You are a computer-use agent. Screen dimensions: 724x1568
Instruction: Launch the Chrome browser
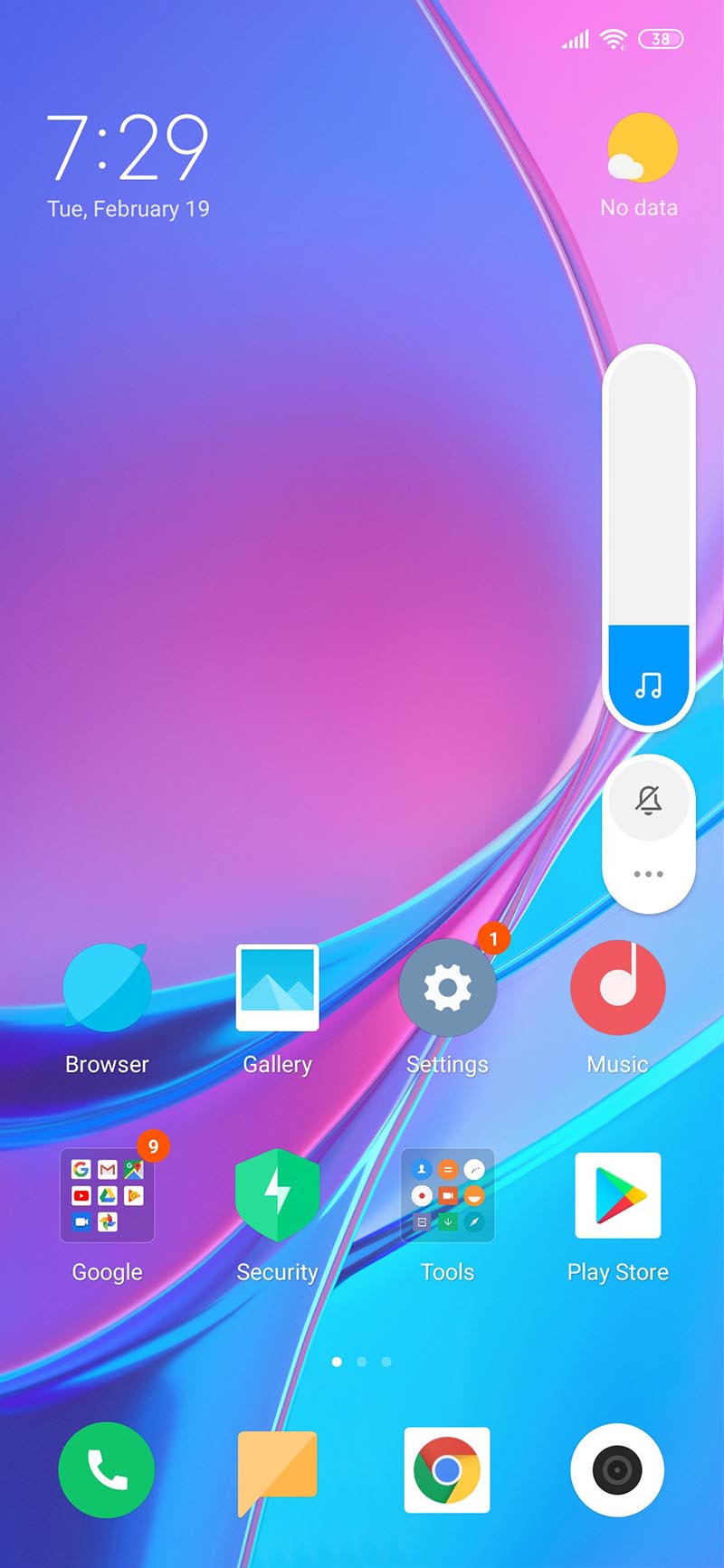tap(447, 1470)
